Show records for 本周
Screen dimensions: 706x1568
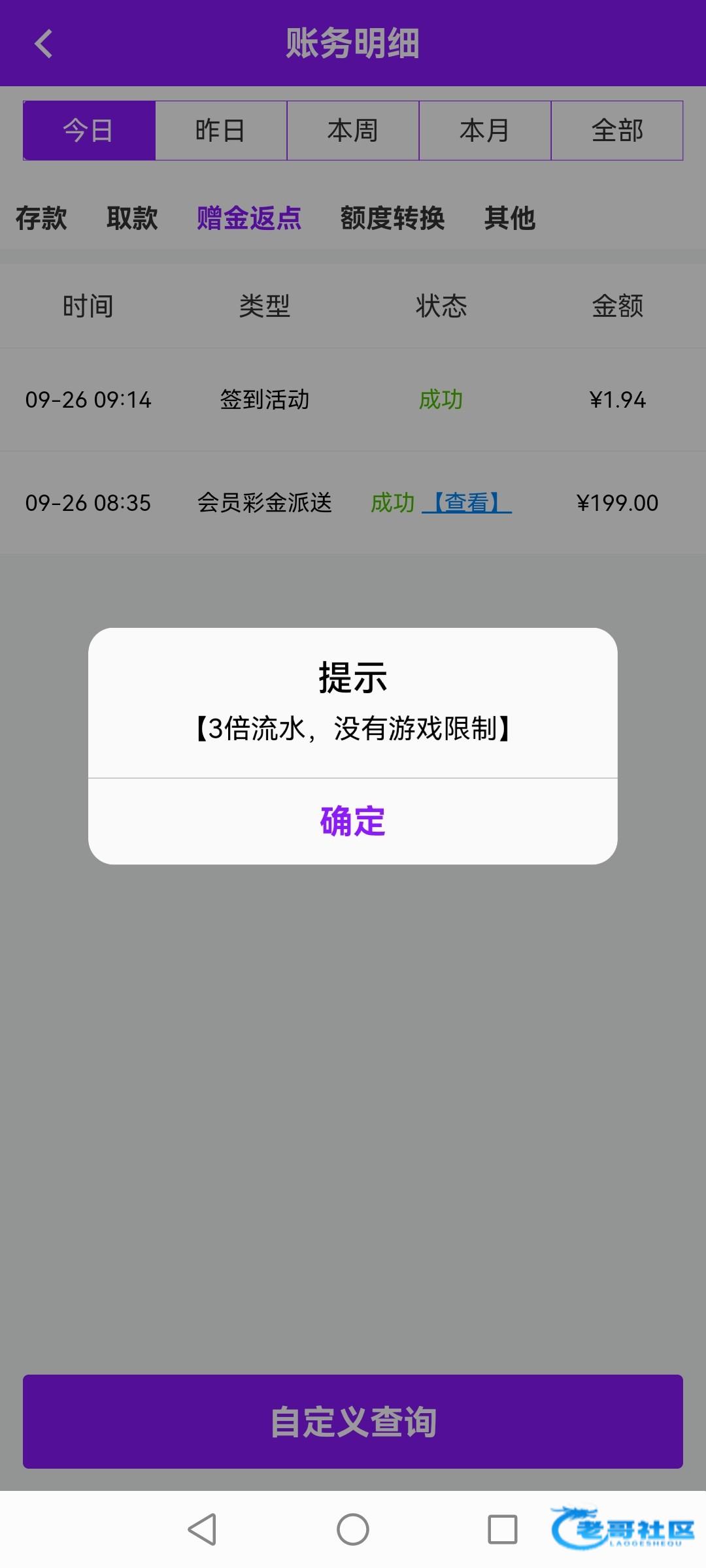(x=353, y=131)
